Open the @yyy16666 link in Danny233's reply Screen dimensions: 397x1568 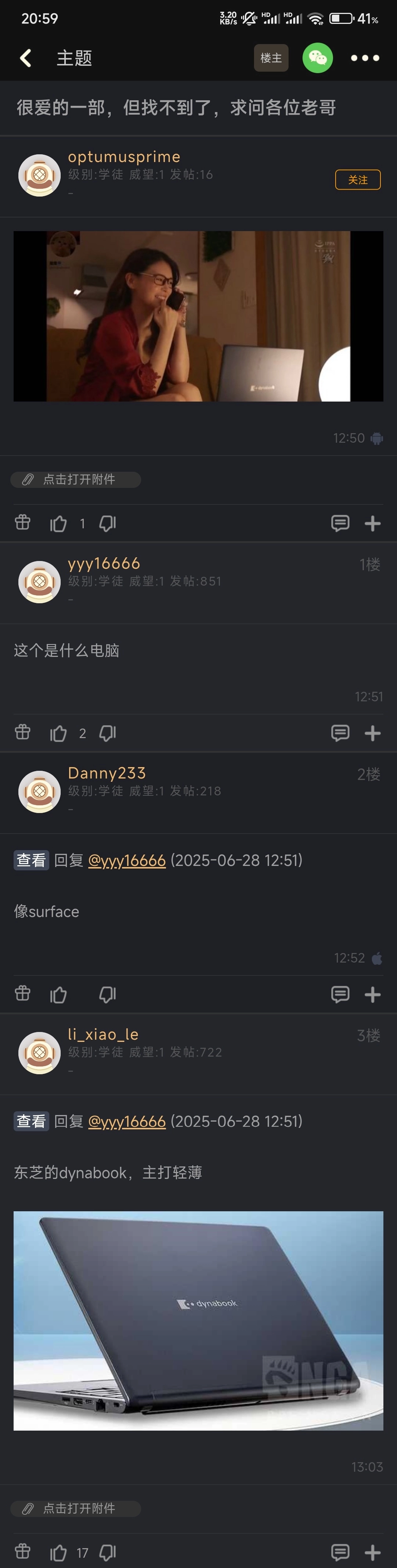coord(127,860)
